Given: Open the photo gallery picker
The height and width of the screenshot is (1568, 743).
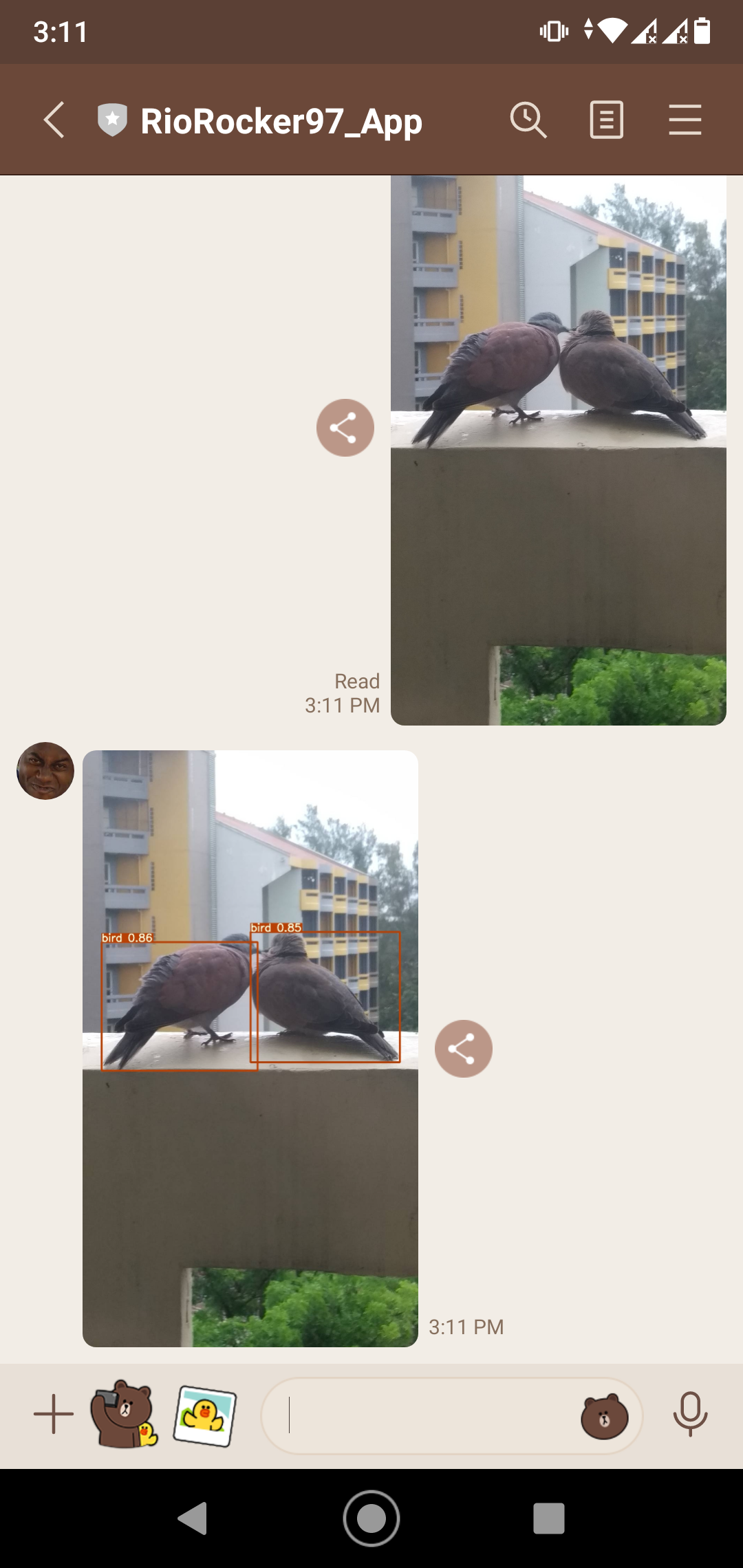Looking at the screenshot, I should [x=204, y=1415].
